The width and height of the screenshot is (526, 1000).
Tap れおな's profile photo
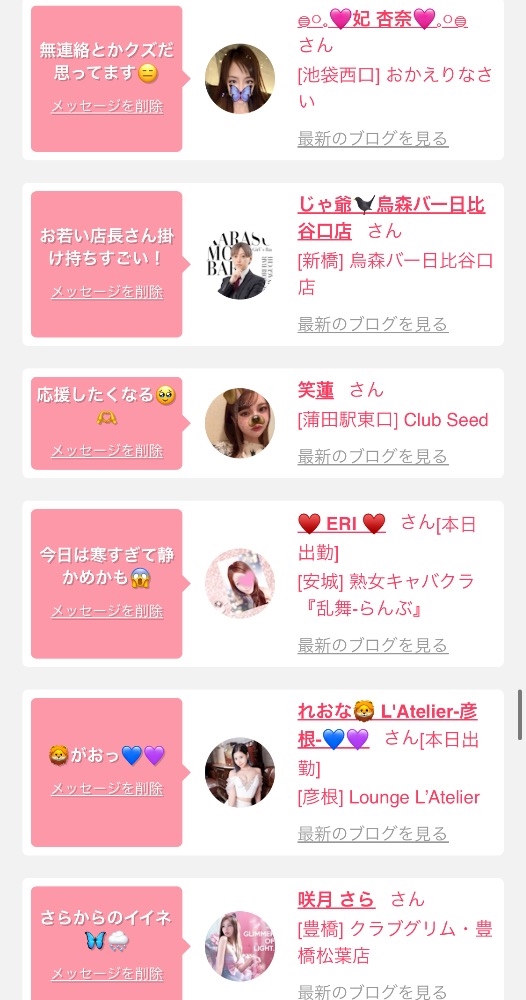(x=240, y=772)
